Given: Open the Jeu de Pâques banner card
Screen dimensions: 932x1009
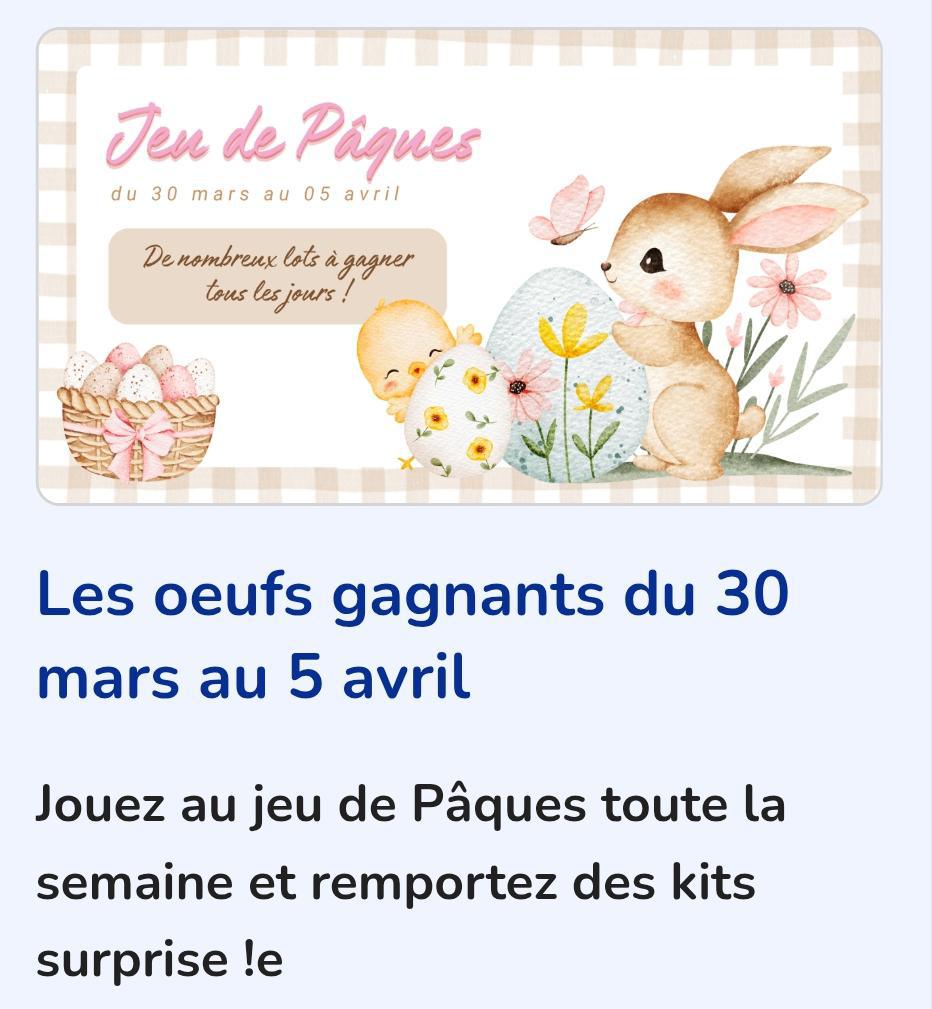Looking at the screenshot, I should (x=459, y=267).
